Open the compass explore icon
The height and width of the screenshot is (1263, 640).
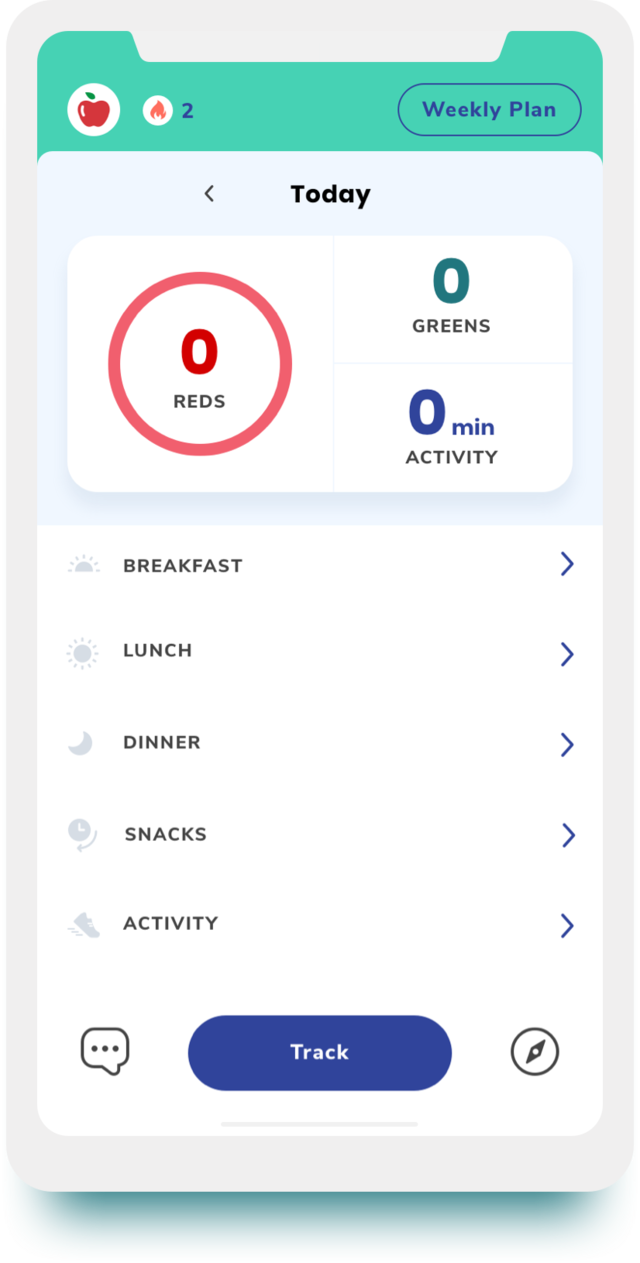click(x=535, y=1052)
